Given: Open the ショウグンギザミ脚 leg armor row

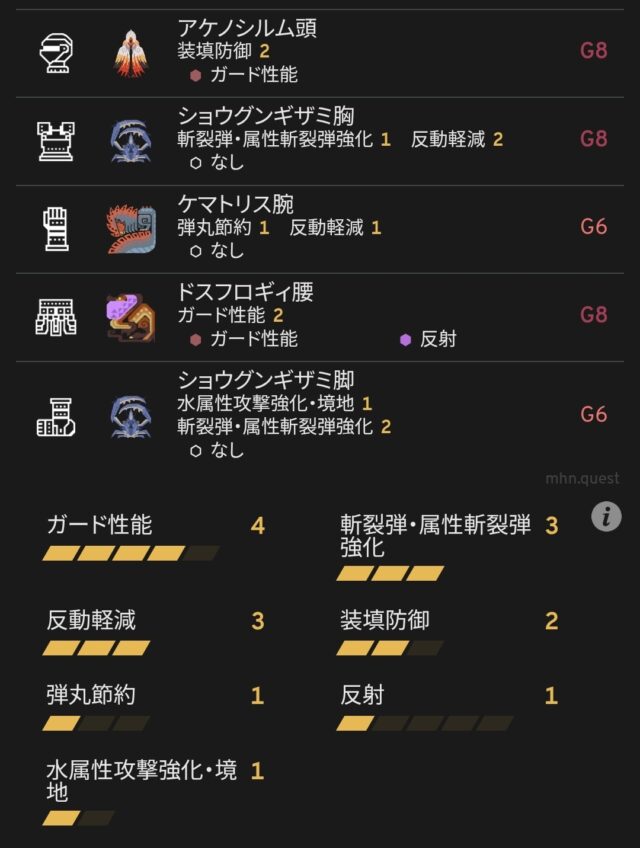Looking at the screenshot, I should coord(320,415).
